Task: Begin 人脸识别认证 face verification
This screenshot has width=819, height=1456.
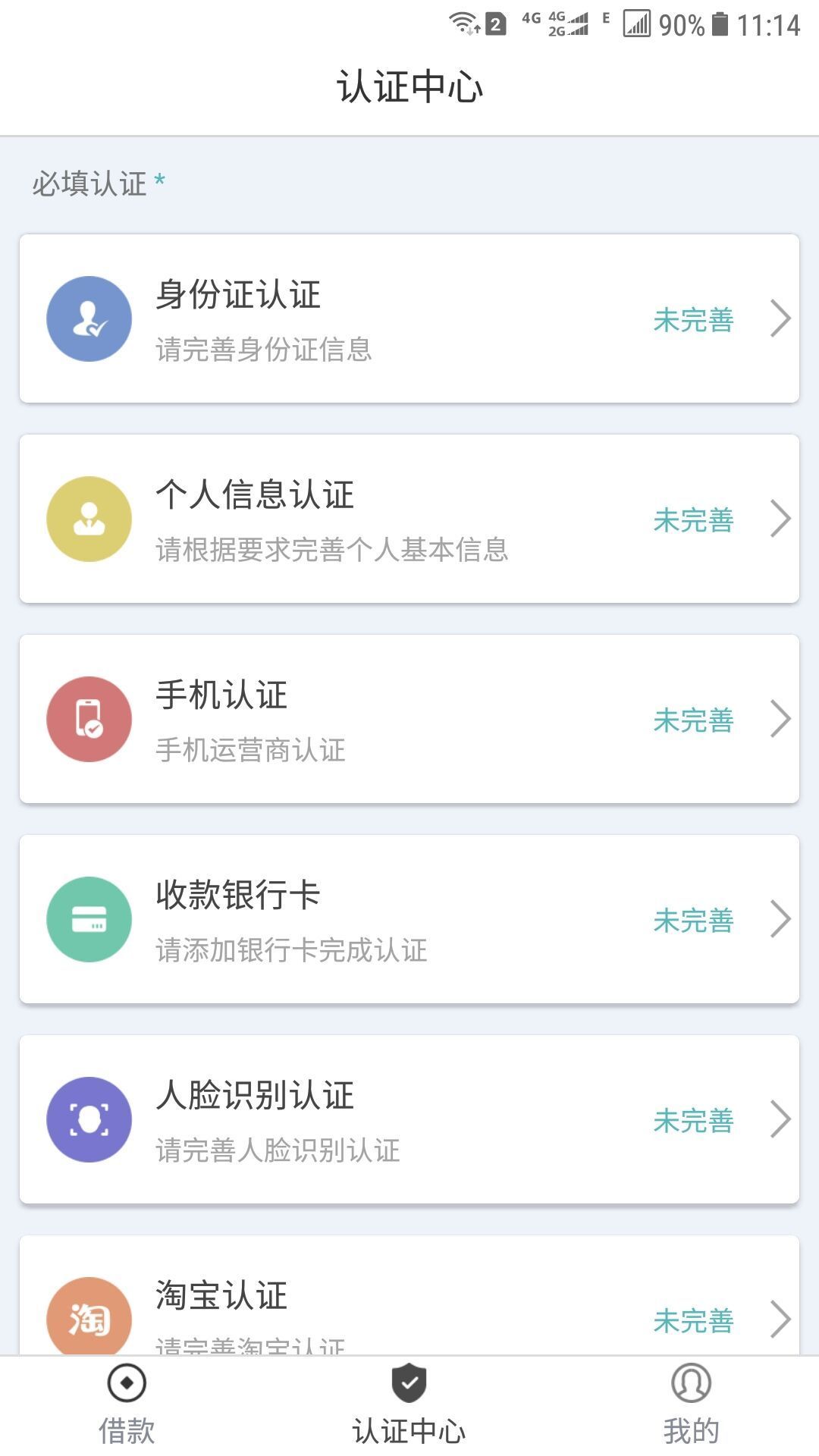Action: coord(409,1119)
